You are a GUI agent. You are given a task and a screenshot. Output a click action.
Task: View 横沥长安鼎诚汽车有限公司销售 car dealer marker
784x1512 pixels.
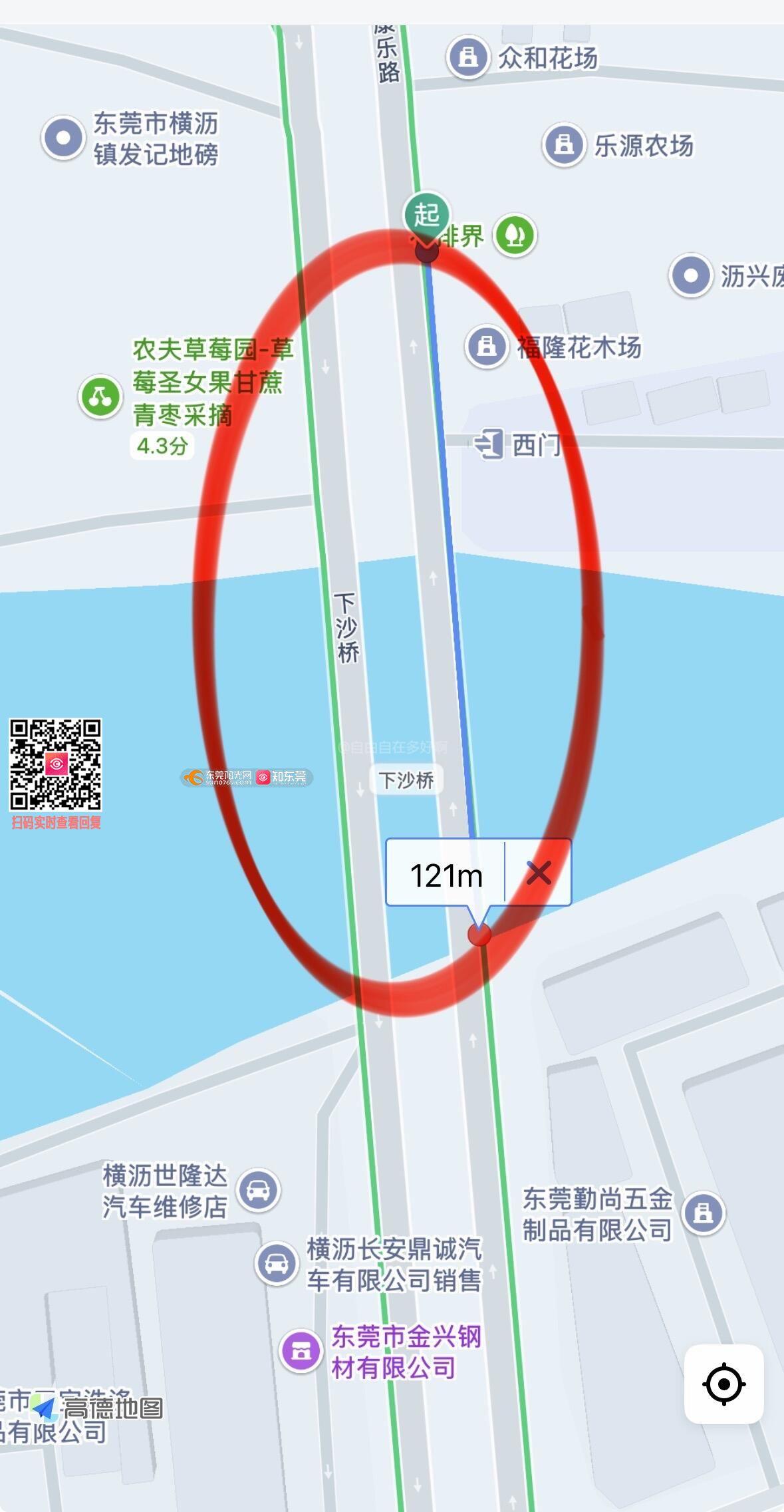276,1263
